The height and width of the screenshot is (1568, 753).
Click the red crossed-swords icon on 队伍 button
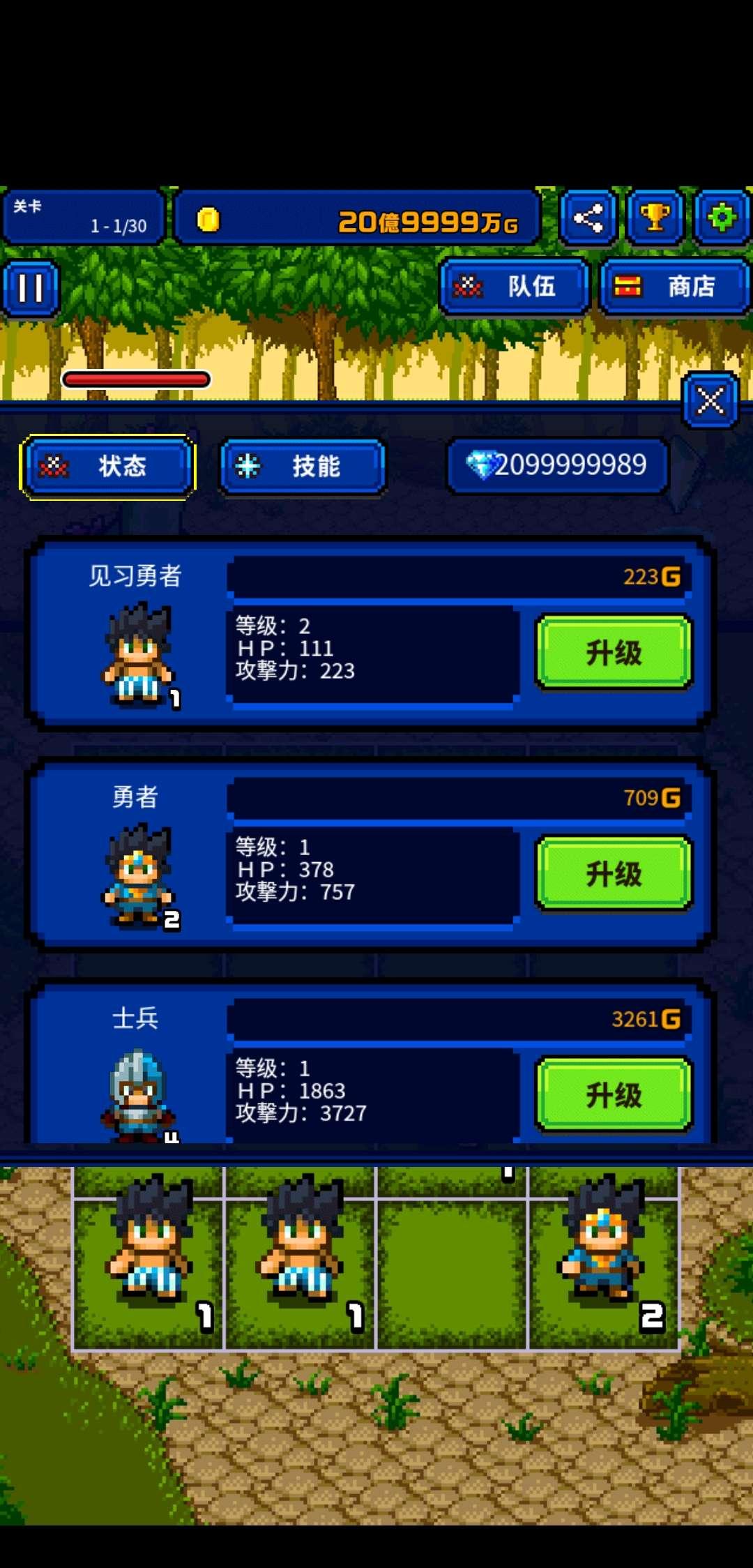pyautogui.click(x=467, y=286)
